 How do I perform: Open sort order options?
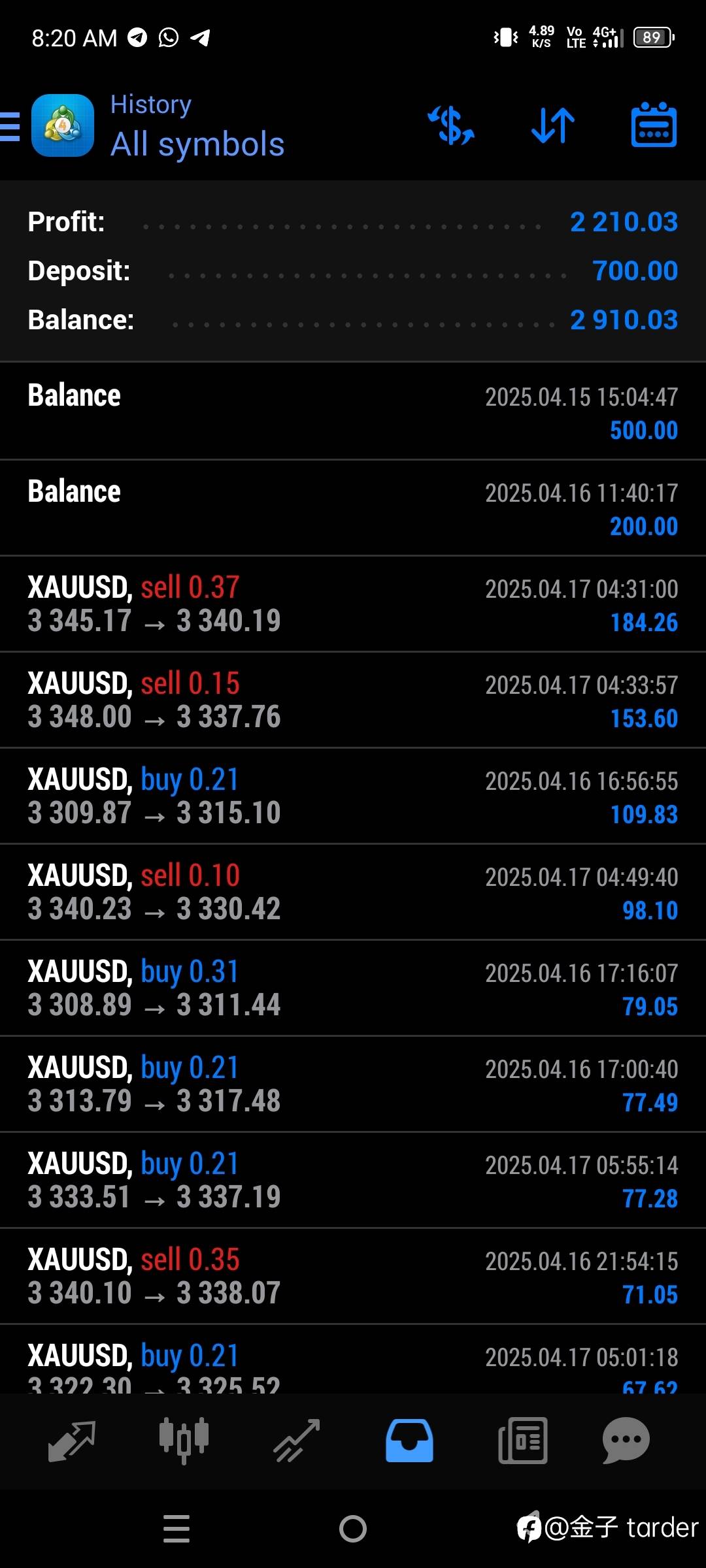(553, 125)
